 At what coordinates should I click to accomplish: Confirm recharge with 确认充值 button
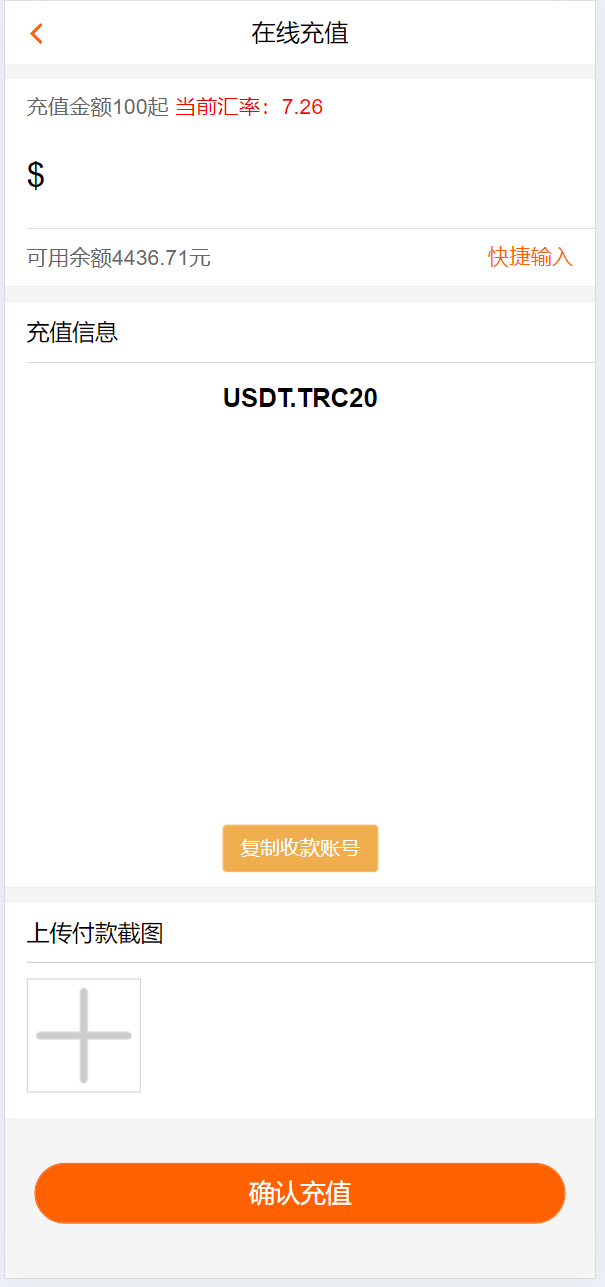pyautogui.click(x=300, y=1193)
